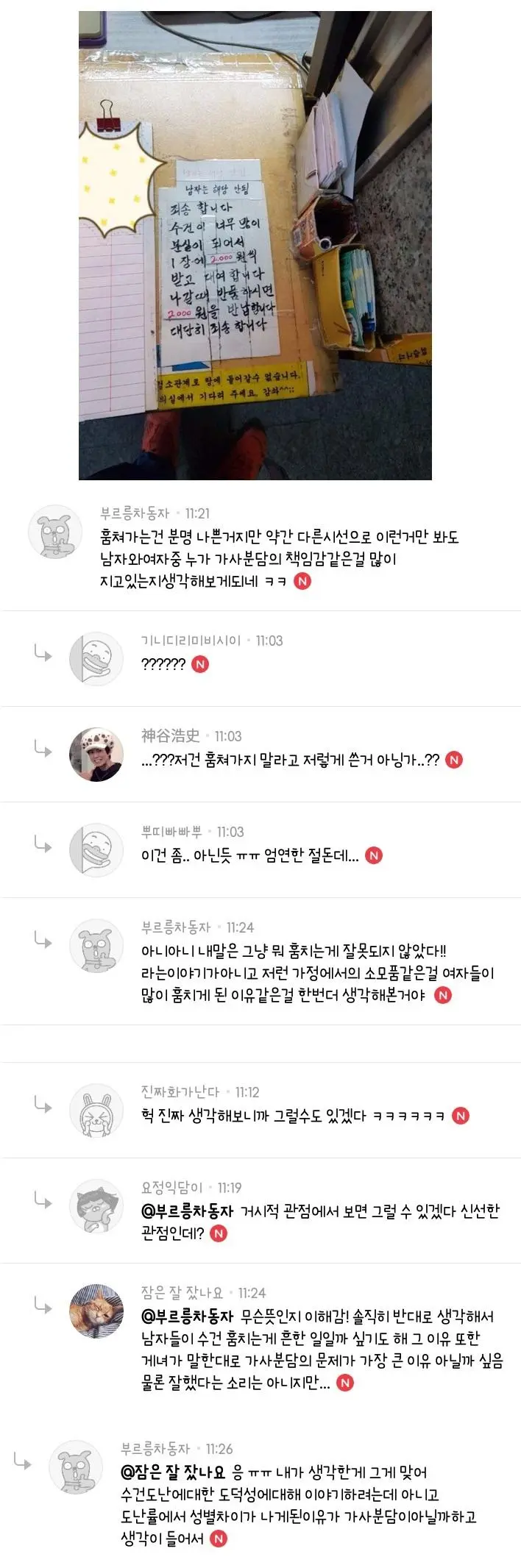This screenshot has height=1568, width=521.
Task: Tap the @잠은 잘 잤나요 mention link
Action: (x=173, y=1472)
